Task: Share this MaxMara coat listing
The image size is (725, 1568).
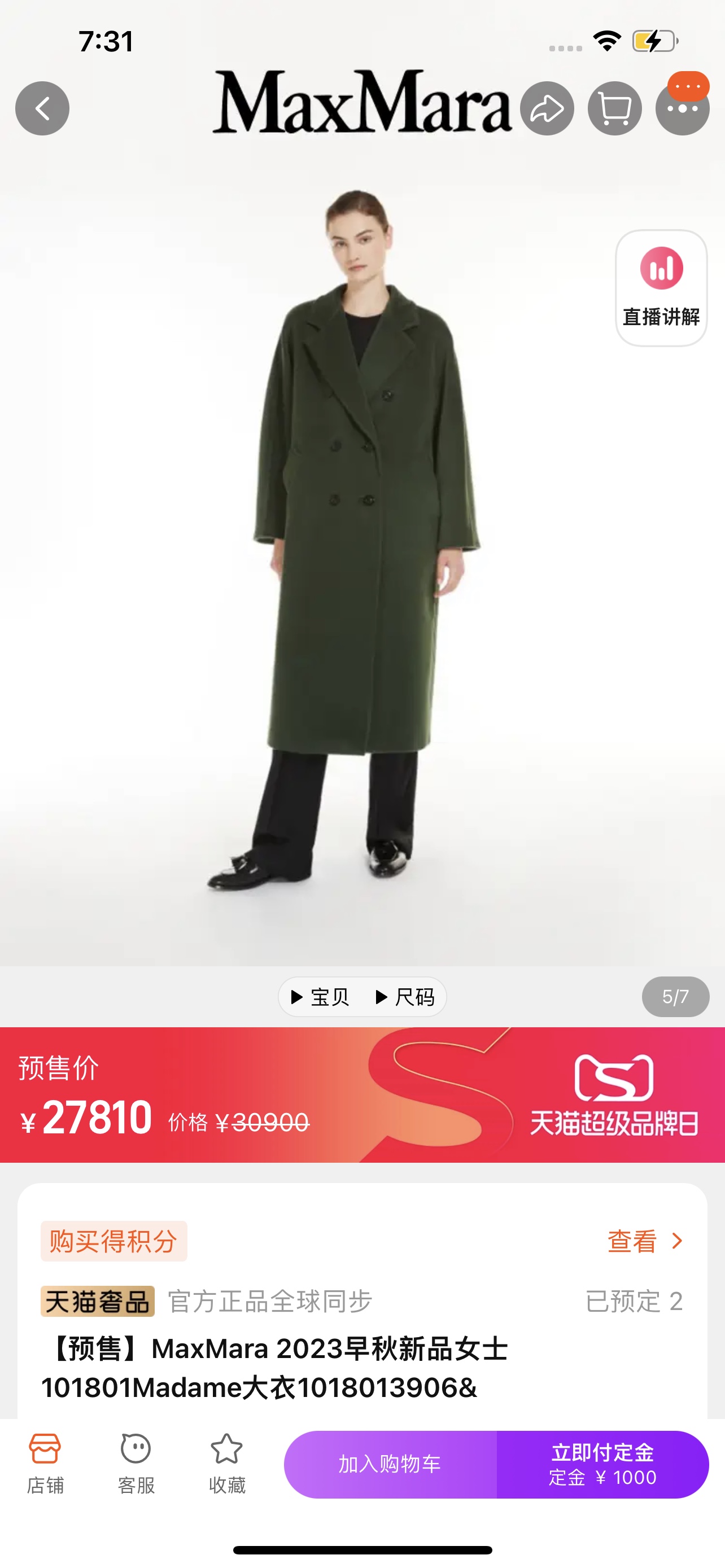Action: [547, 108]
